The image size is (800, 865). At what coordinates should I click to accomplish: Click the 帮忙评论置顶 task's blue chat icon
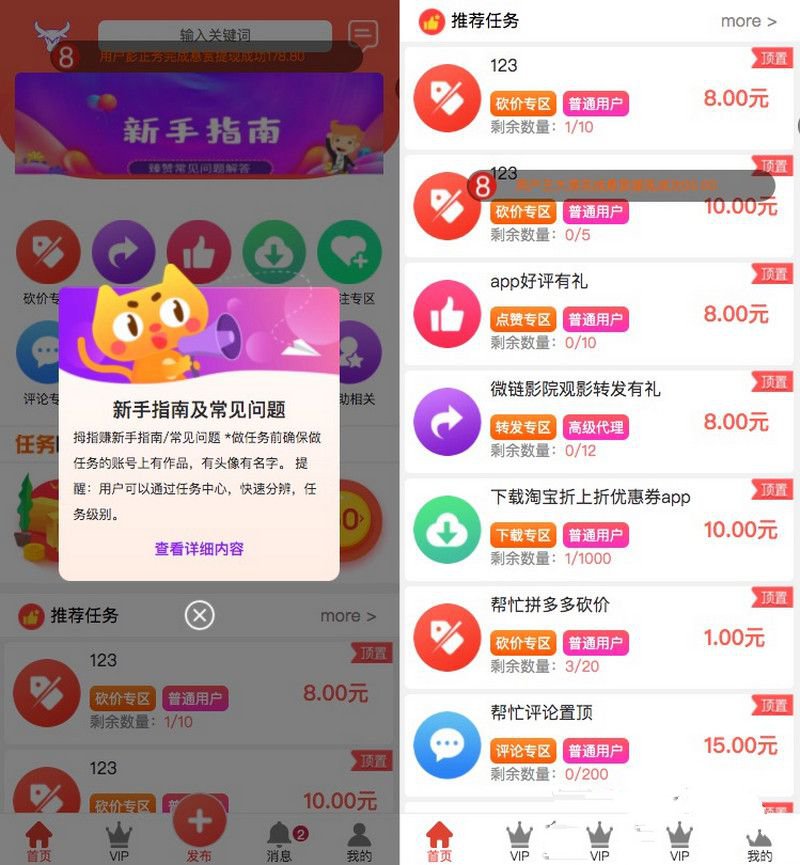coord(446,743)
